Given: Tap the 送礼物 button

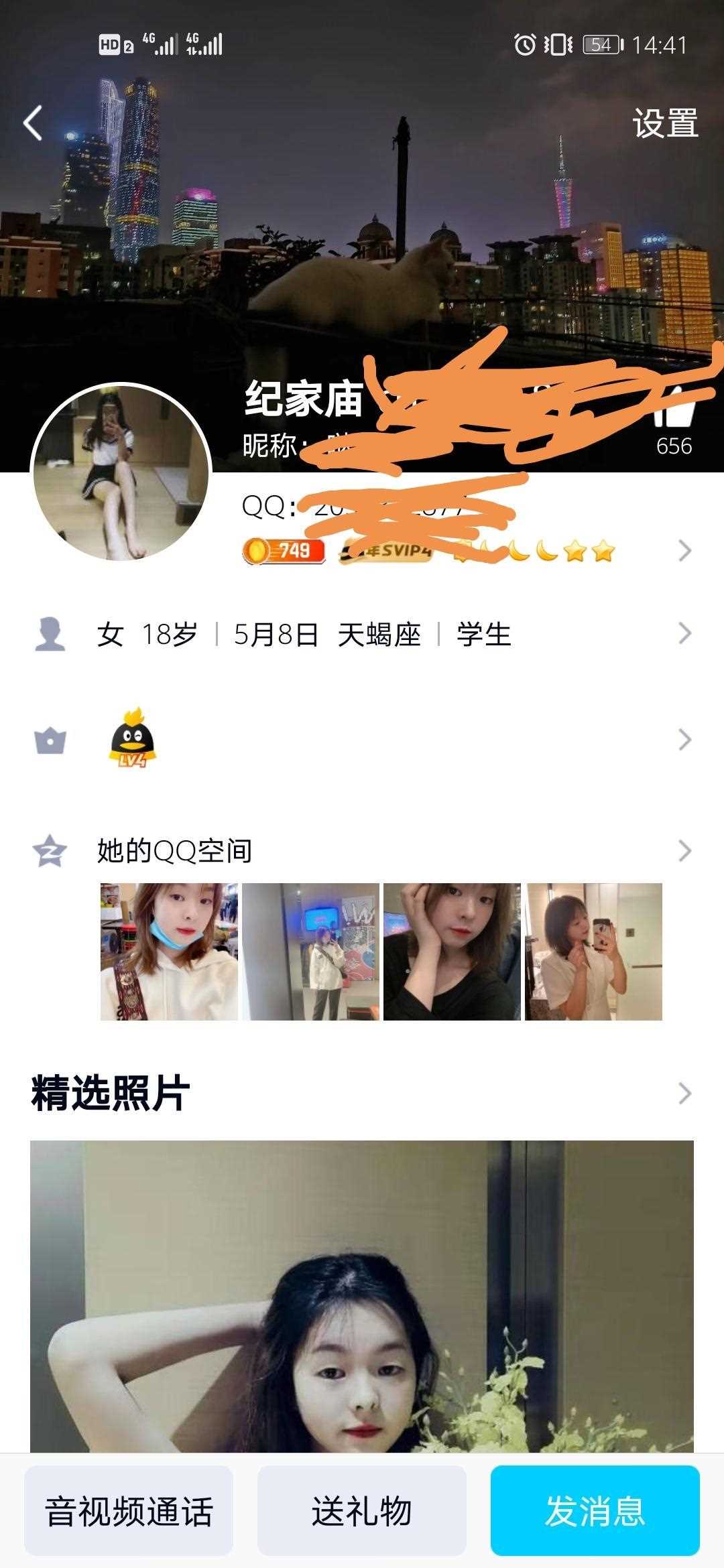Looking at the screenshot, I should (x=362, y=1512).
